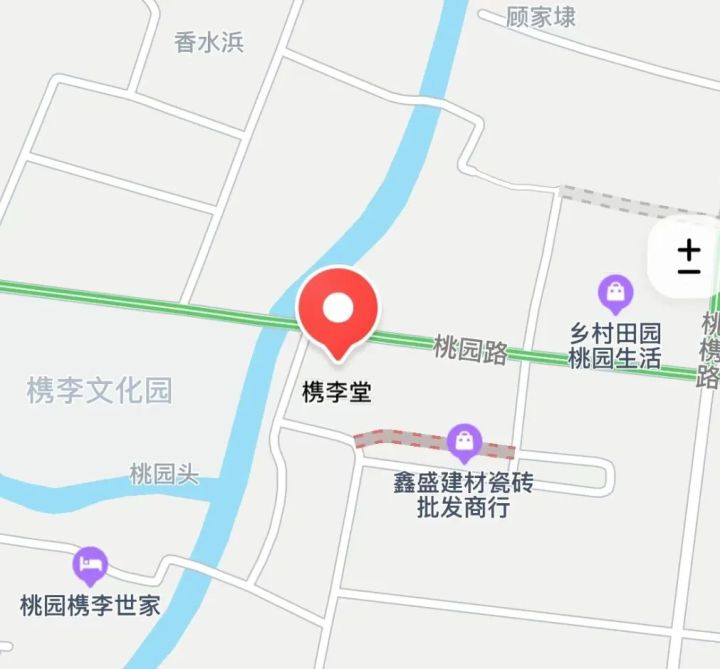This screenshot has height=669, width=720.
Task: Tap the plus-minus zoom control button
Action: [x=688, y=259]
